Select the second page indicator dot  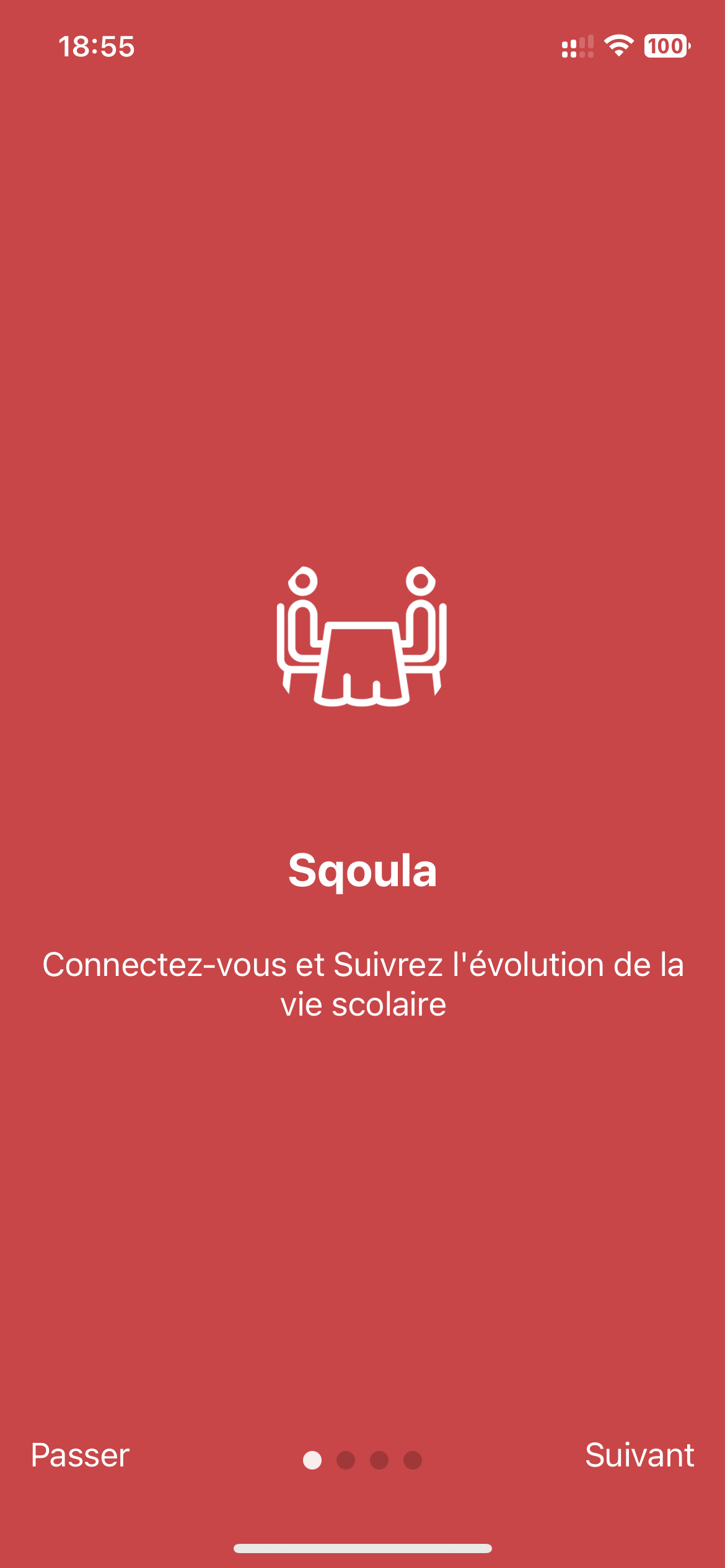(x=346, y=1460)
